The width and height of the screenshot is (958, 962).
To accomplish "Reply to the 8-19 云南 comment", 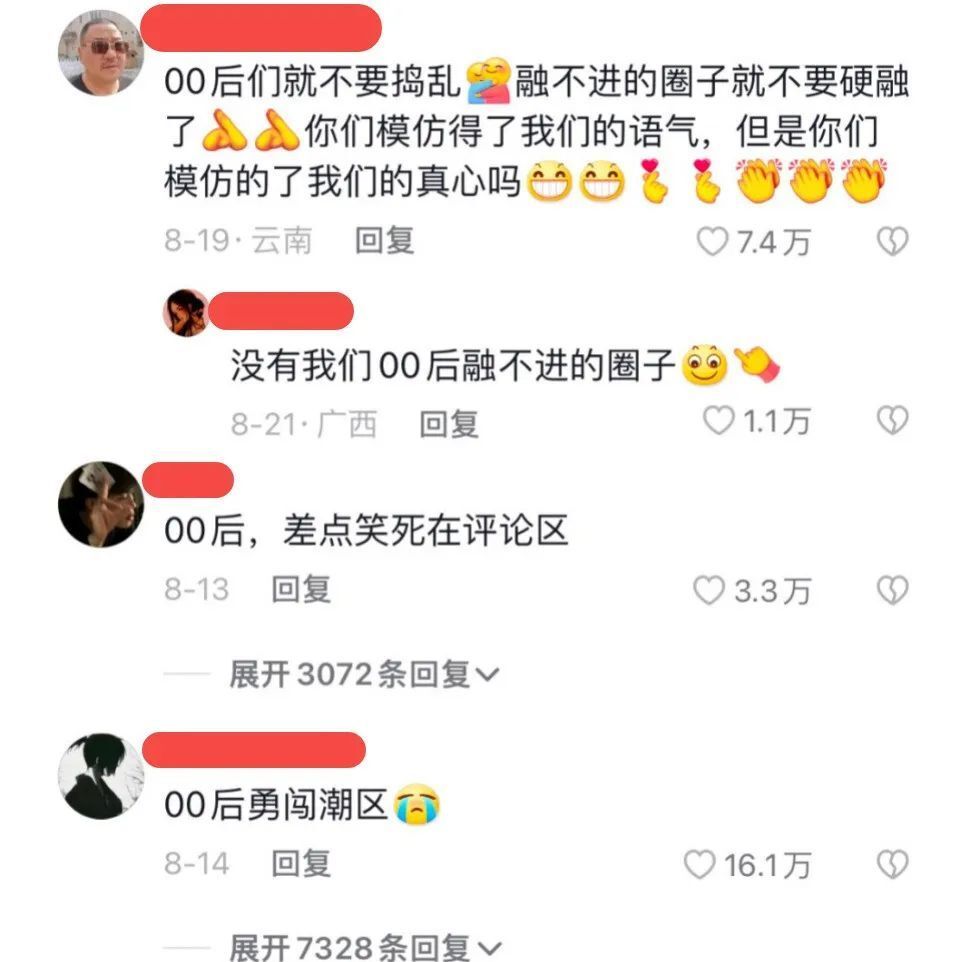I will (x=384, y=240).
